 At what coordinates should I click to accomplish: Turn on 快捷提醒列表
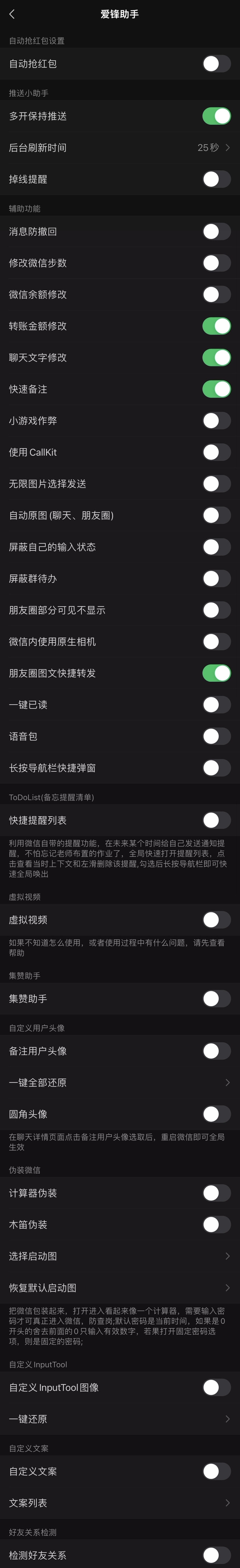216,821
